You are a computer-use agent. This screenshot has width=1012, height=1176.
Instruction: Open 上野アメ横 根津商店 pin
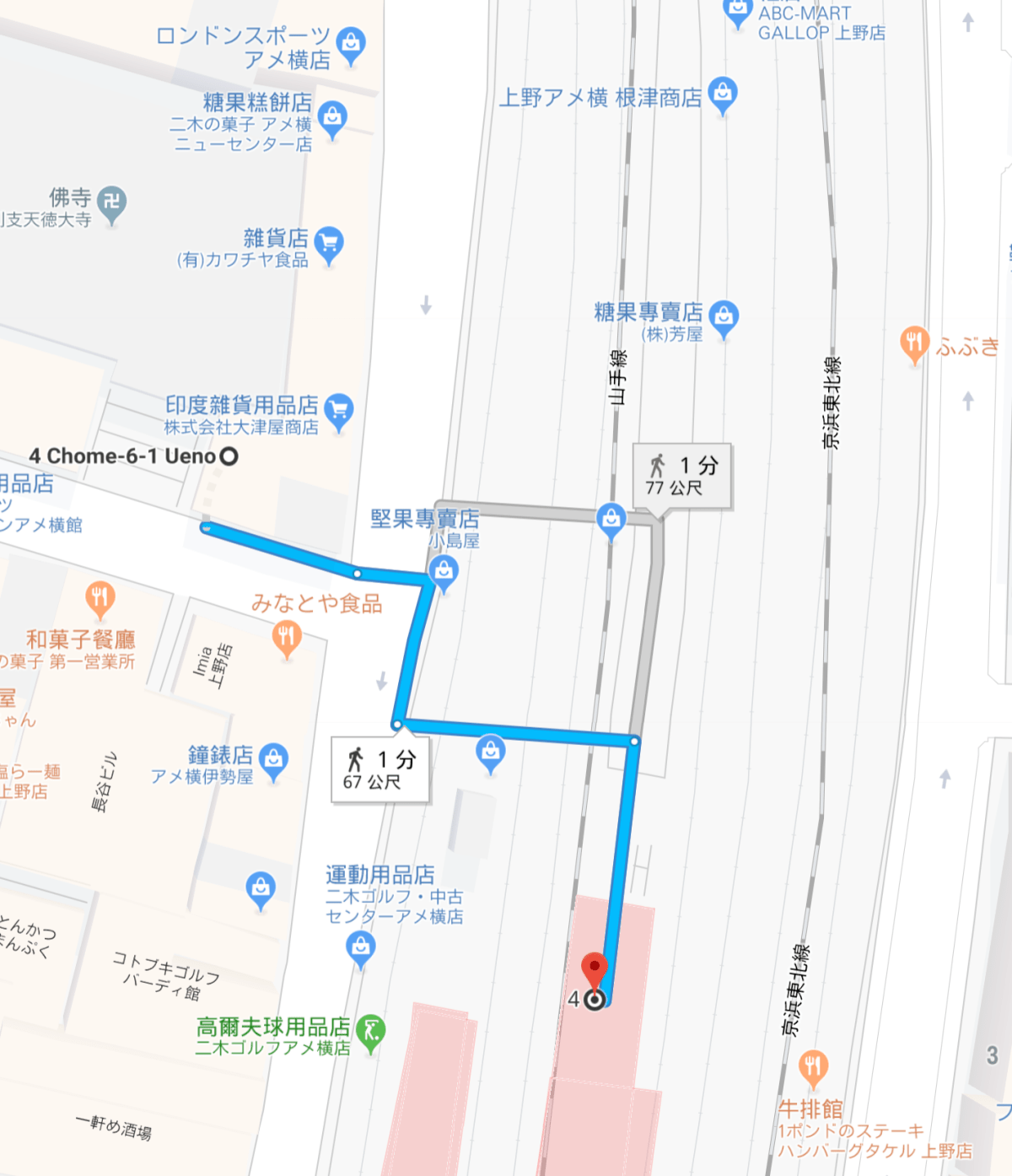coord(723,94)
